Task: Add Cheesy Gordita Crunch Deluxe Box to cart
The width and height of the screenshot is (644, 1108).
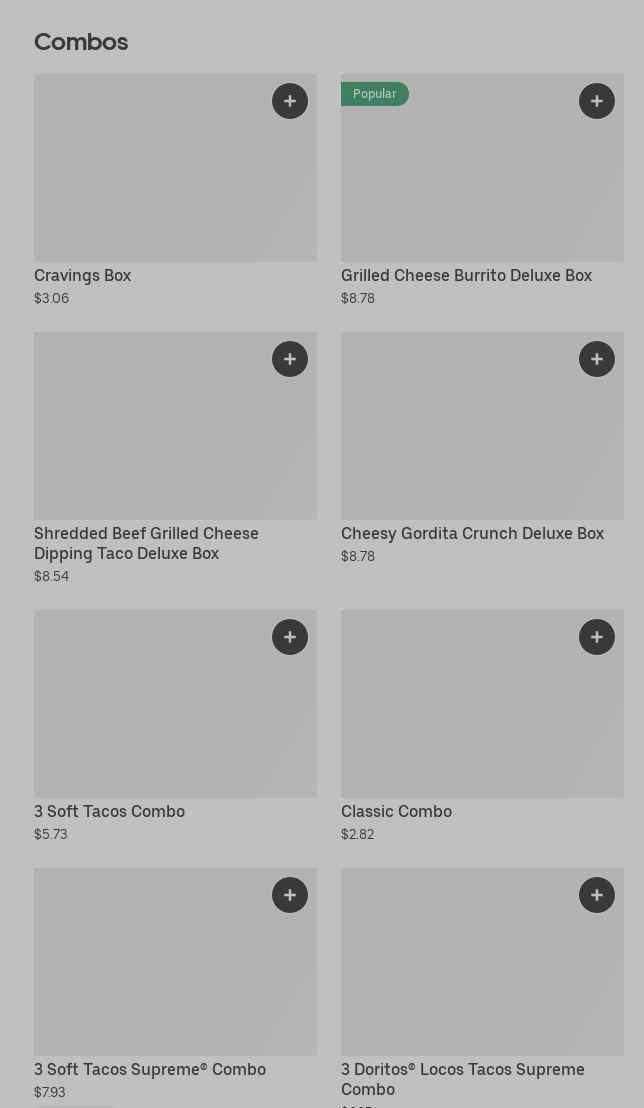Action: pyautogui.click(x=597, y=359)
